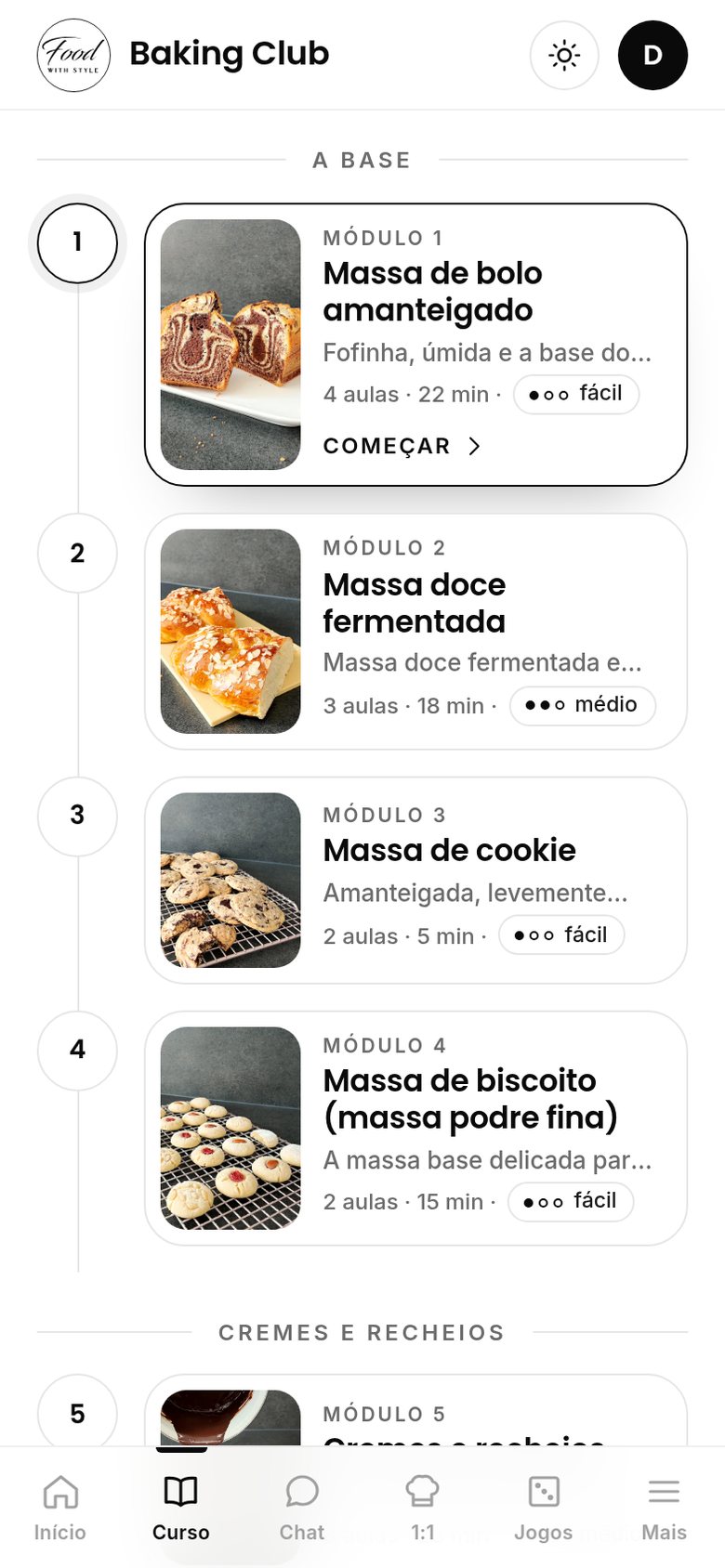
Task: Open the Mais menu tab
Action: pos(665,1507)
